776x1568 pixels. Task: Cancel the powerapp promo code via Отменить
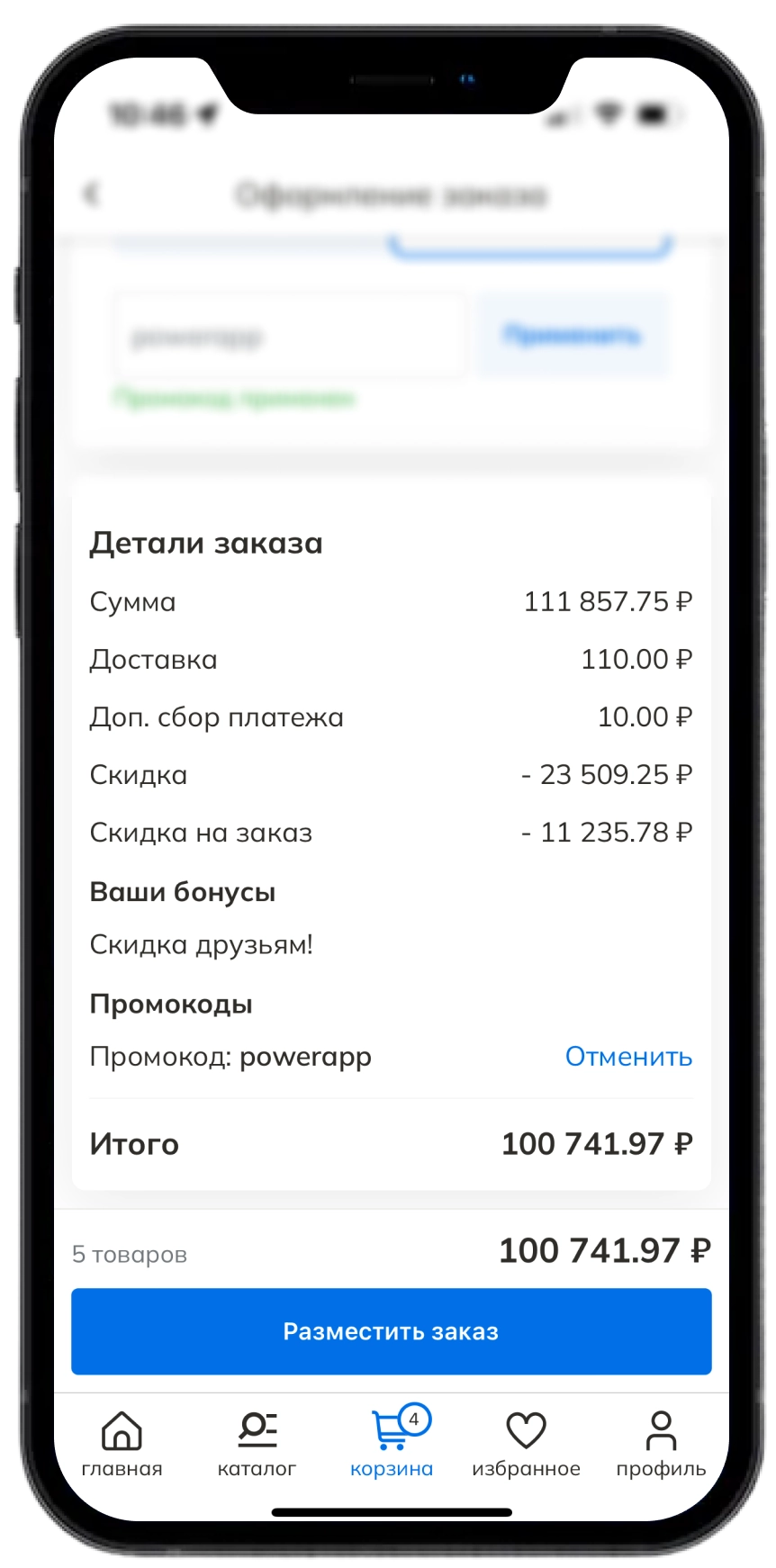[x=628, y=1056]
